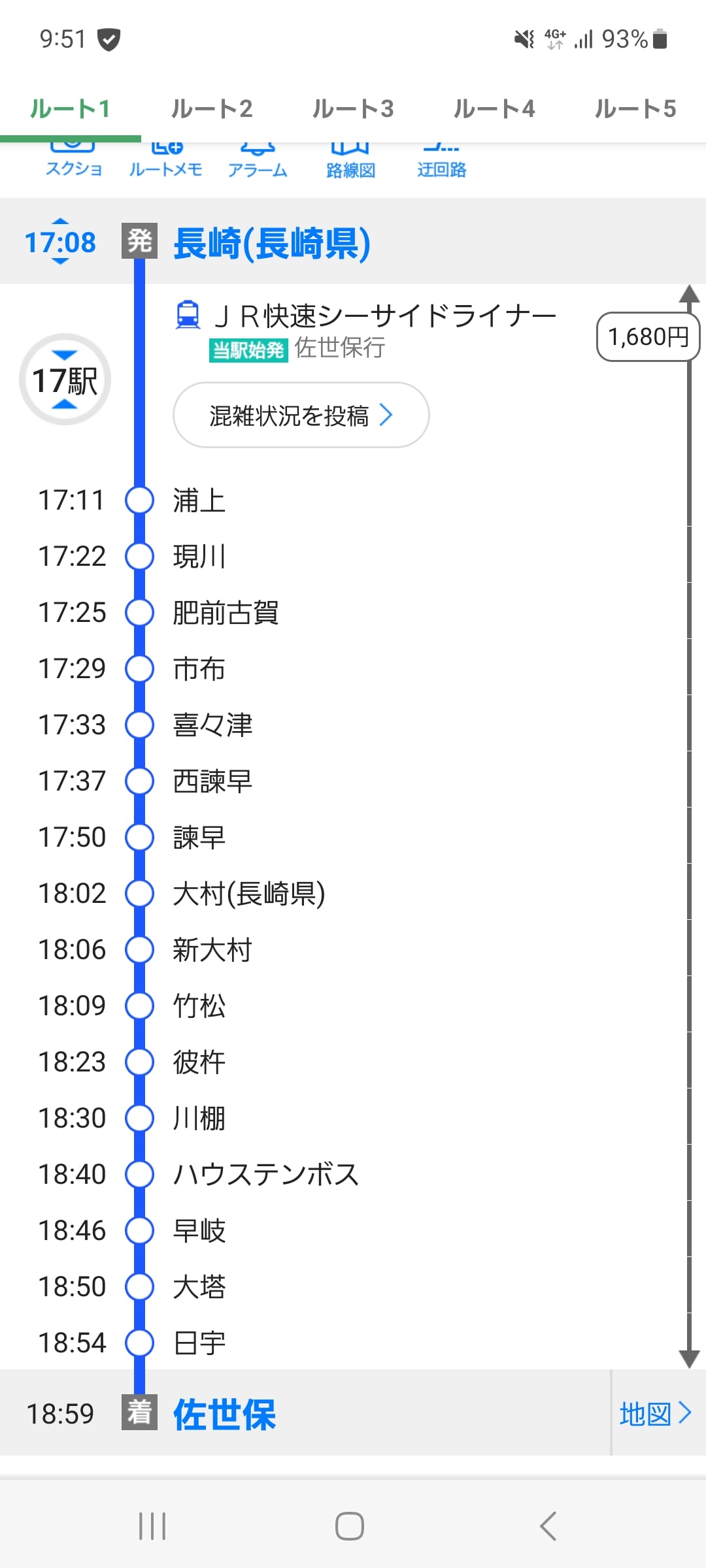Open 地図 map for 佐世保
The width and height of the screenshot is (706, 1568).
click(x=655, y=1414)
